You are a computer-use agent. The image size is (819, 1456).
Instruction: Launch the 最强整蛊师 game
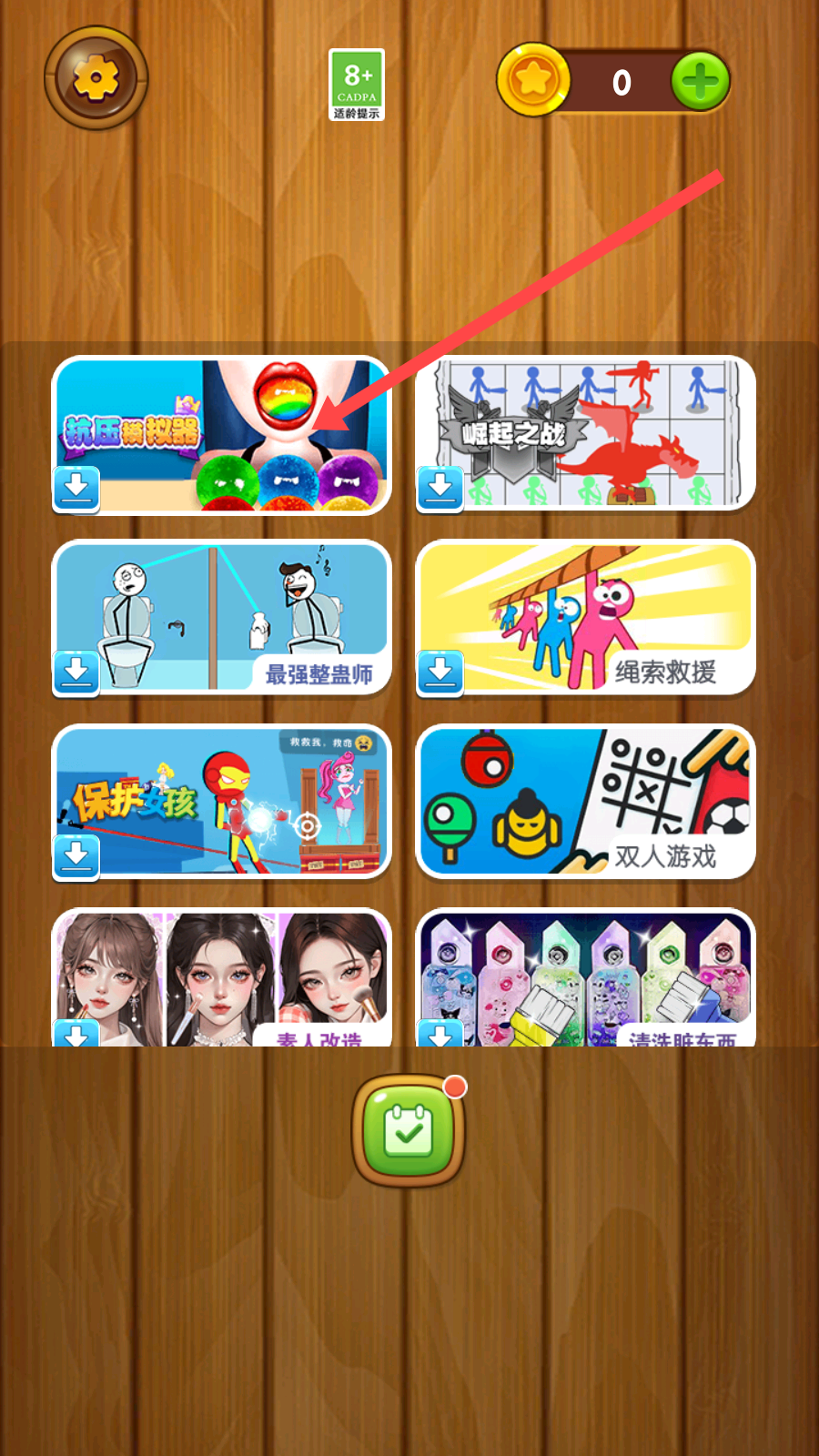pyautogui.click(x=221, y=618)
